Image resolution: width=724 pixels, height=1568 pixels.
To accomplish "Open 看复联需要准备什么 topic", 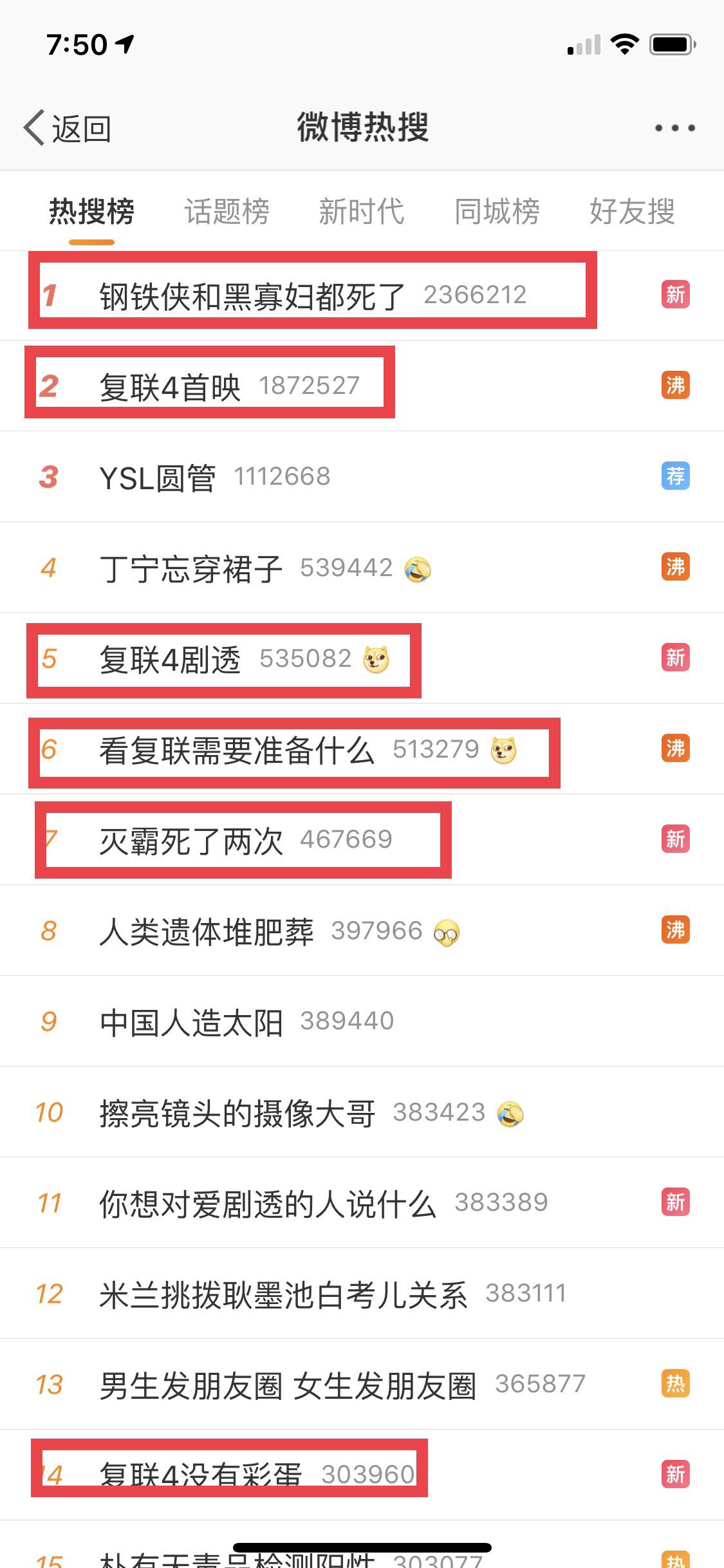I will click(237, 749).
